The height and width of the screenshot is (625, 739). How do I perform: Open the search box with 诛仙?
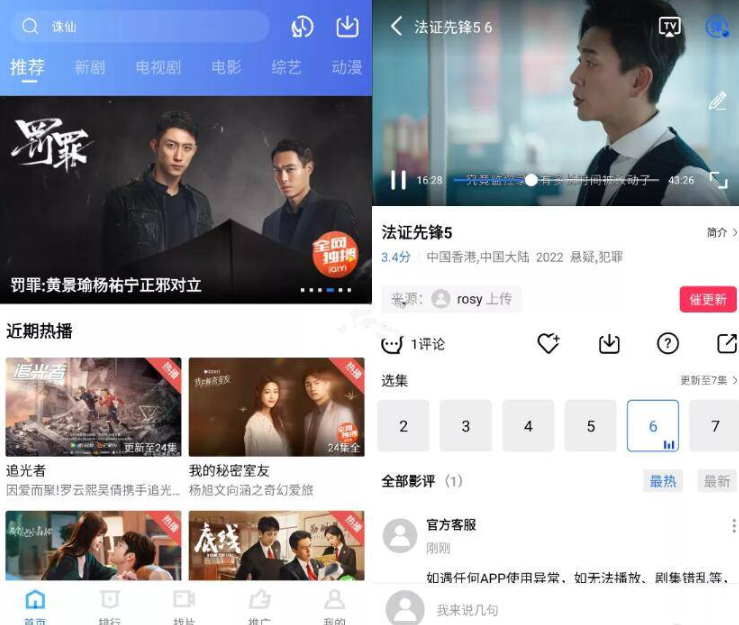pyautogui.click(x=140, y=27)
